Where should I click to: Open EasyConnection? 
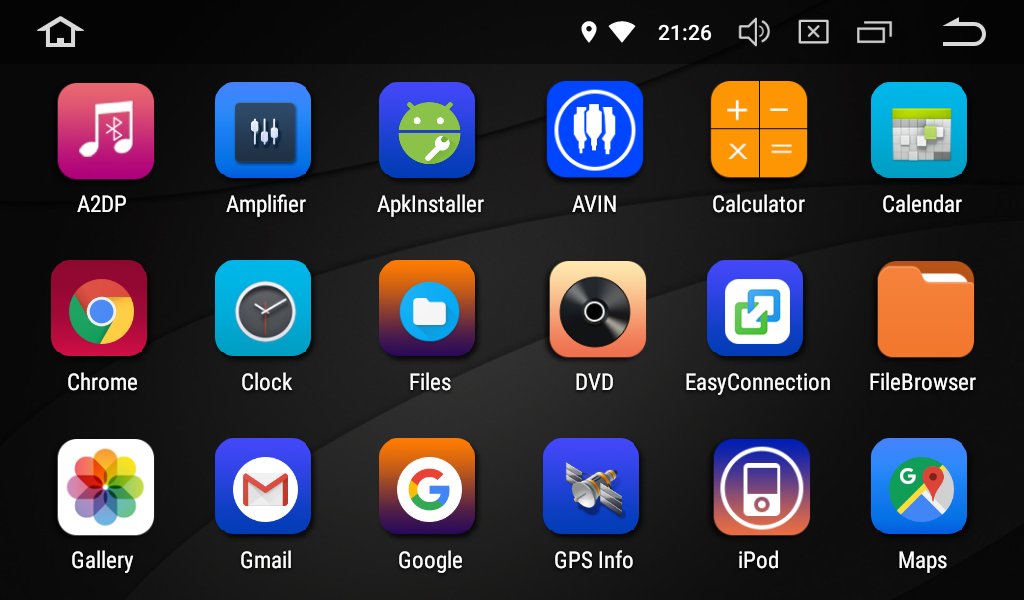[x=755, y=309]
